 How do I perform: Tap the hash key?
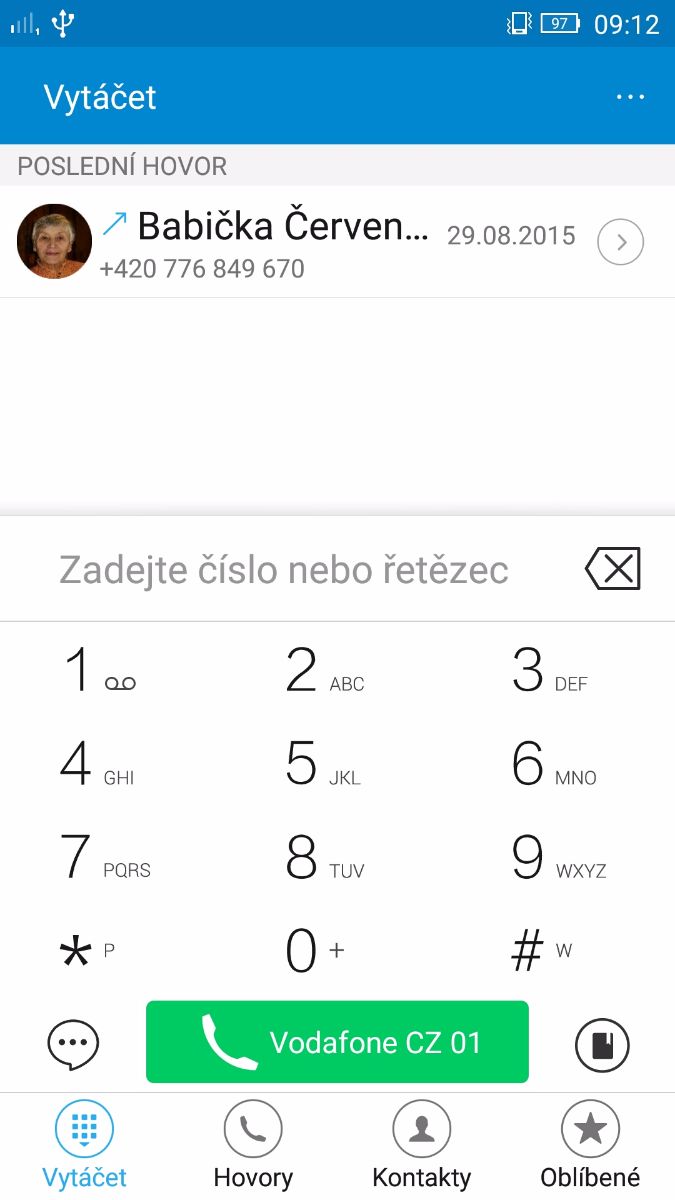[540, 952]
